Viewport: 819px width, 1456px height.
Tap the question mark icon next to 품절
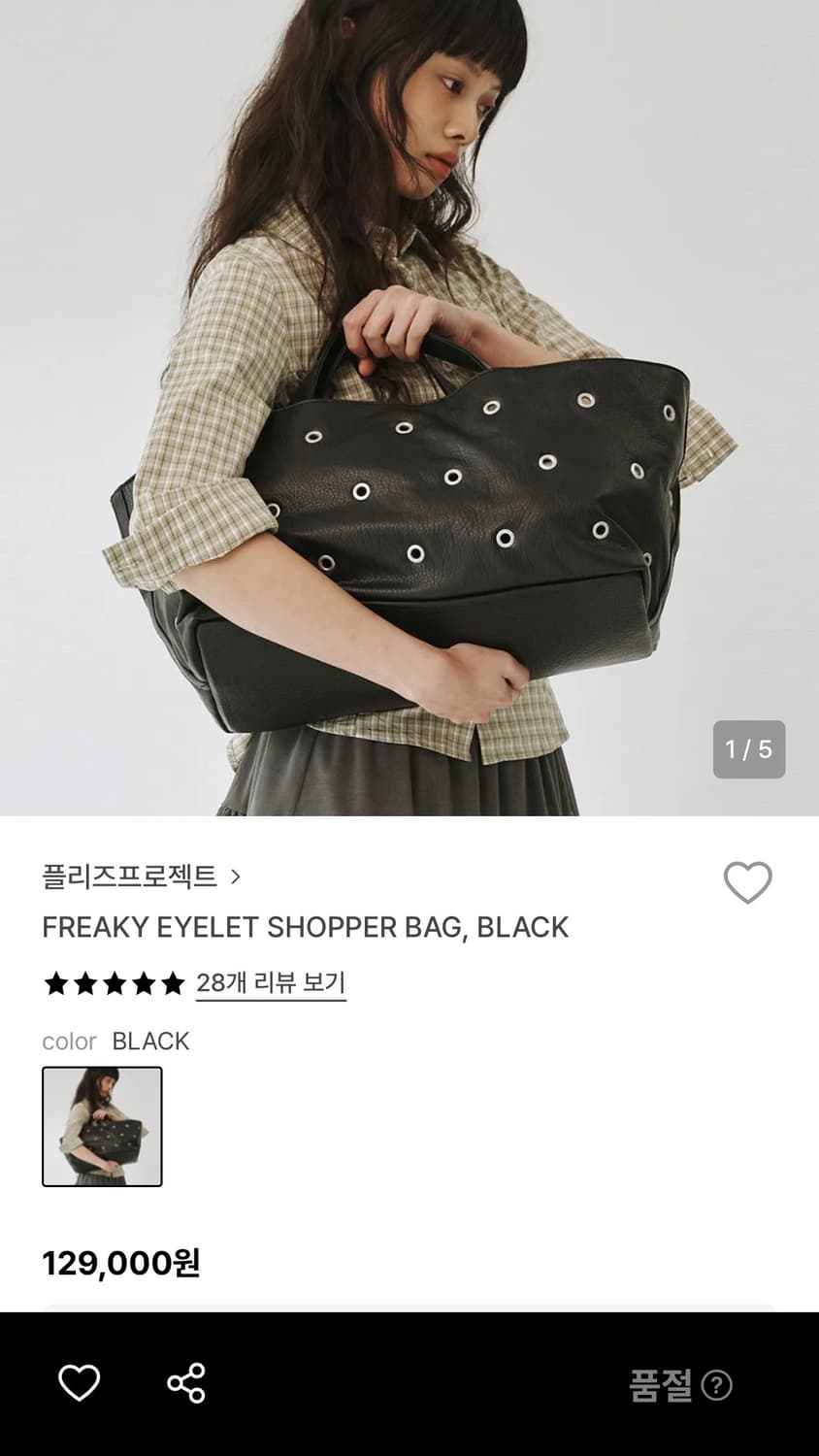click(x=715, y=1385)
